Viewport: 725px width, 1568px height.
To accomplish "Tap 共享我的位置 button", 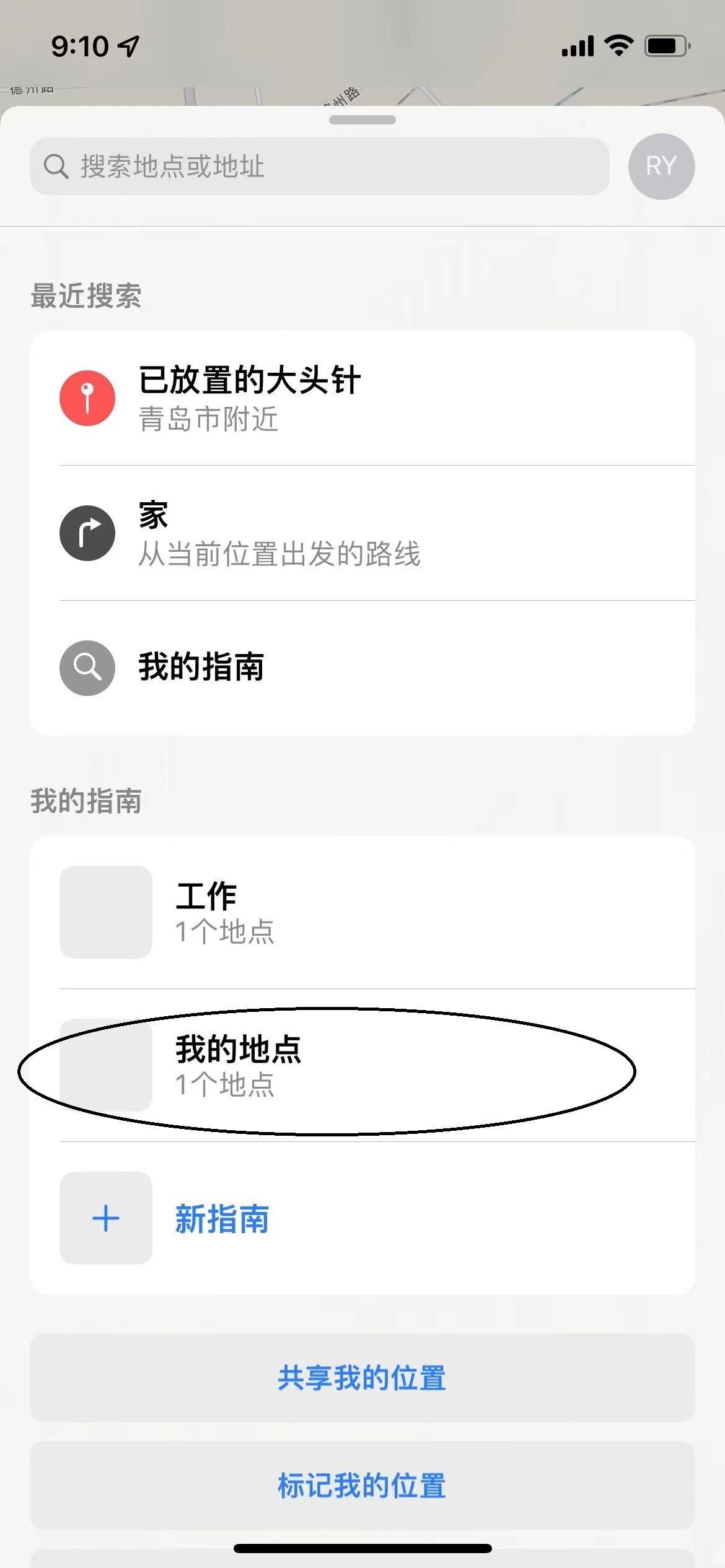I will pos(362,1377).
